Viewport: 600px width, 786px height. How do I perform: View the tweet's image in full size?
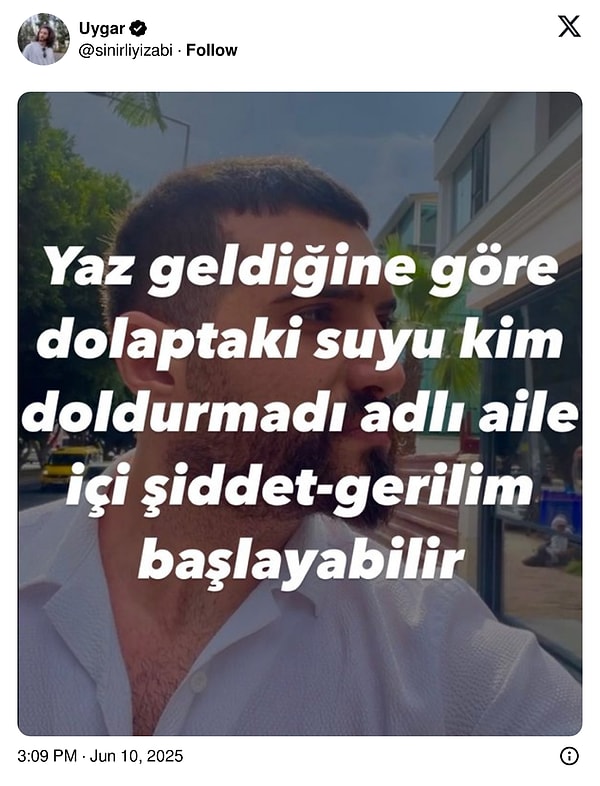tap(300, 413)
